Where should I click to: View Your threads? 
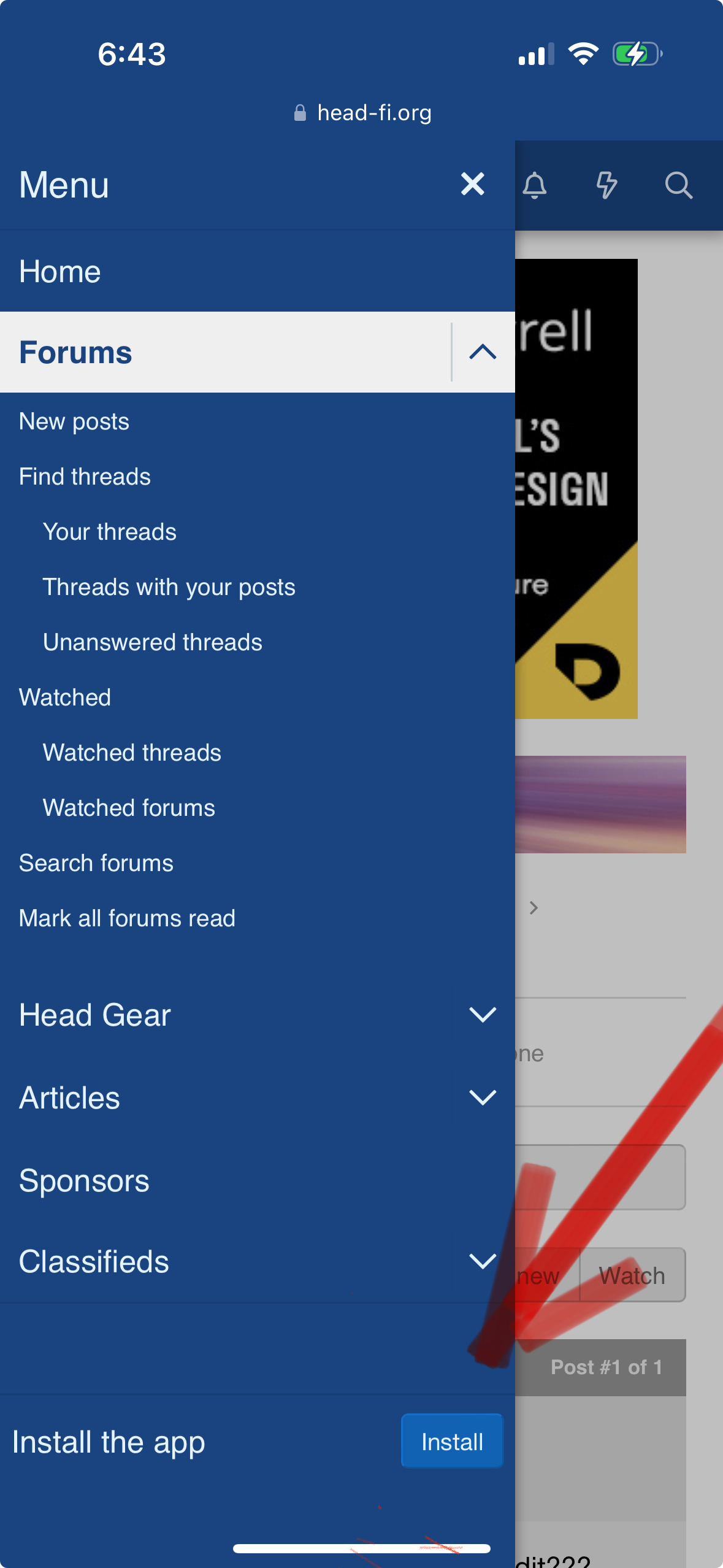[110, 532]
